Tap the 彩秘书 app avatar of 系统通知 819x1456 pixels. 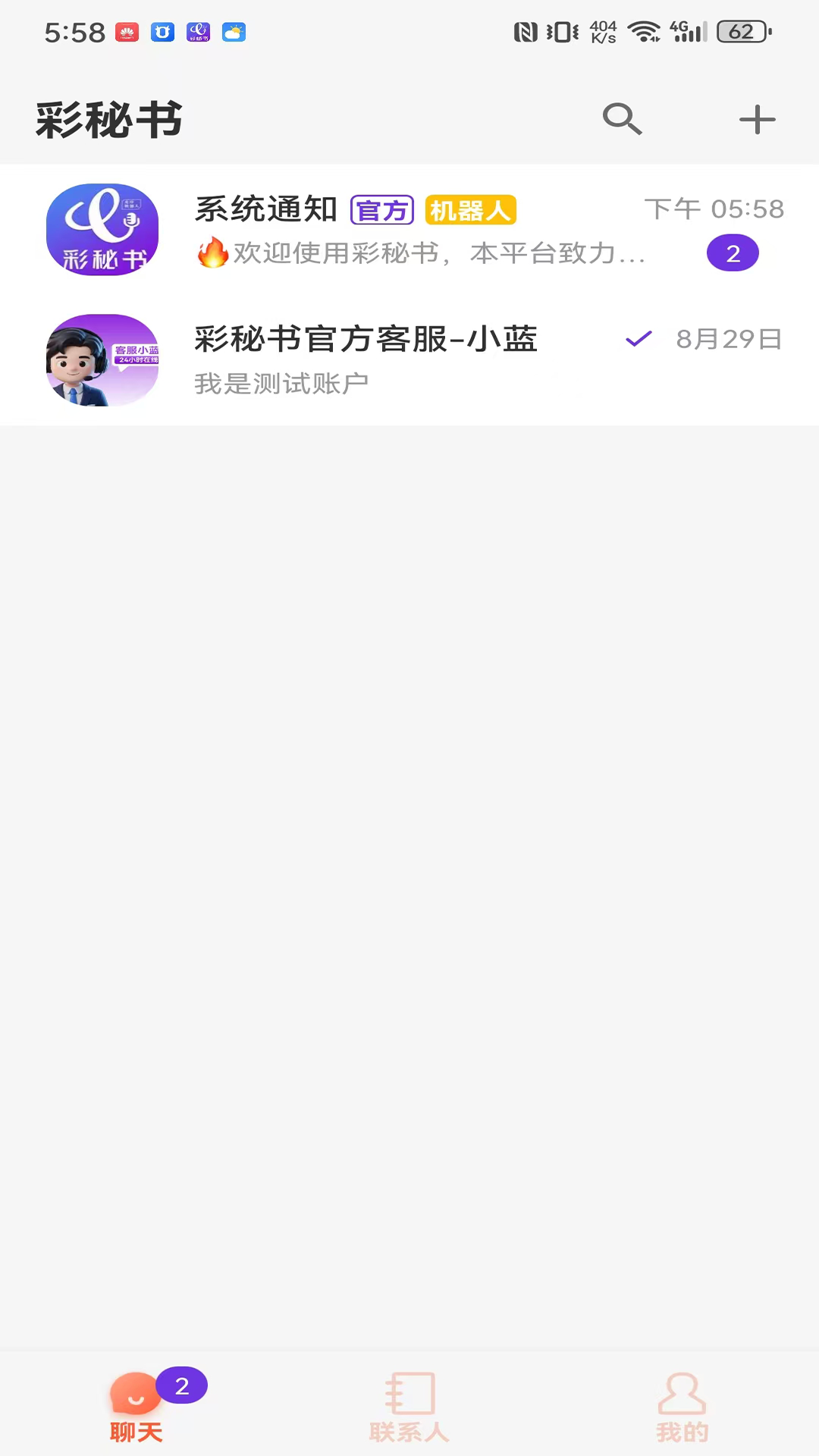coord(102,229)
